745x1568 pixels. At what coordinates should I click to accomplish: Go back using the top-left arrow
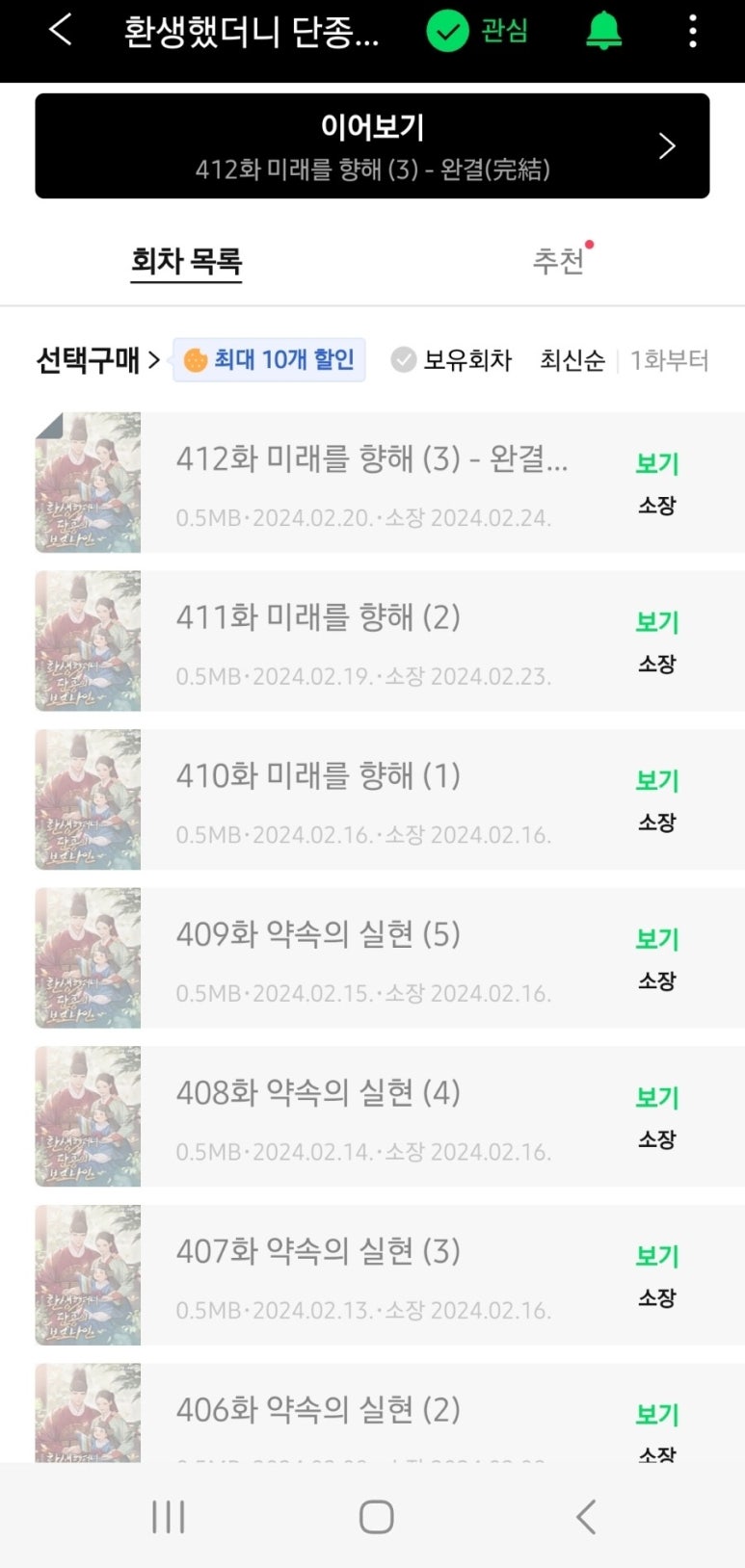click(x=61, y=31)
